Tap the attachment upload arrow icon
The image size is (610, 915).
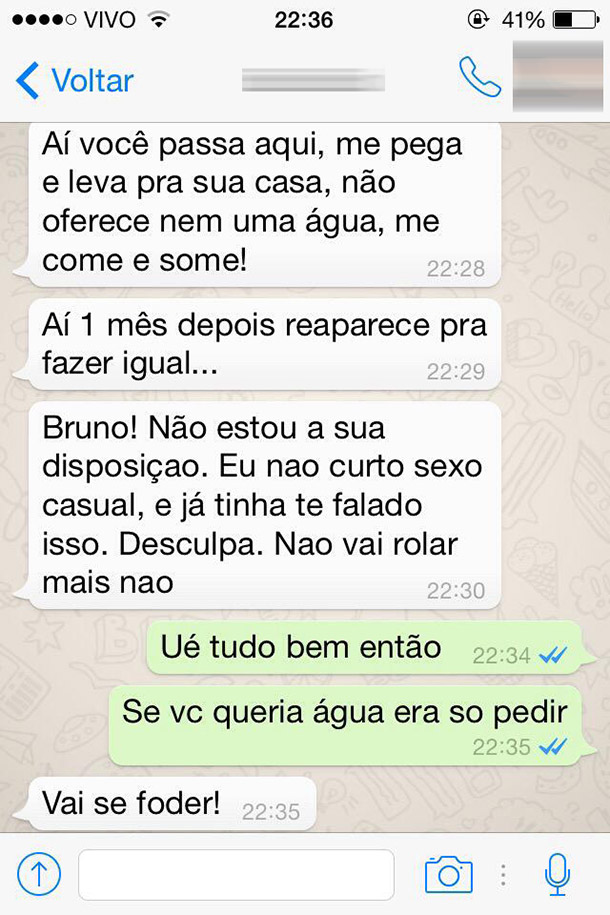click(39, 875)
